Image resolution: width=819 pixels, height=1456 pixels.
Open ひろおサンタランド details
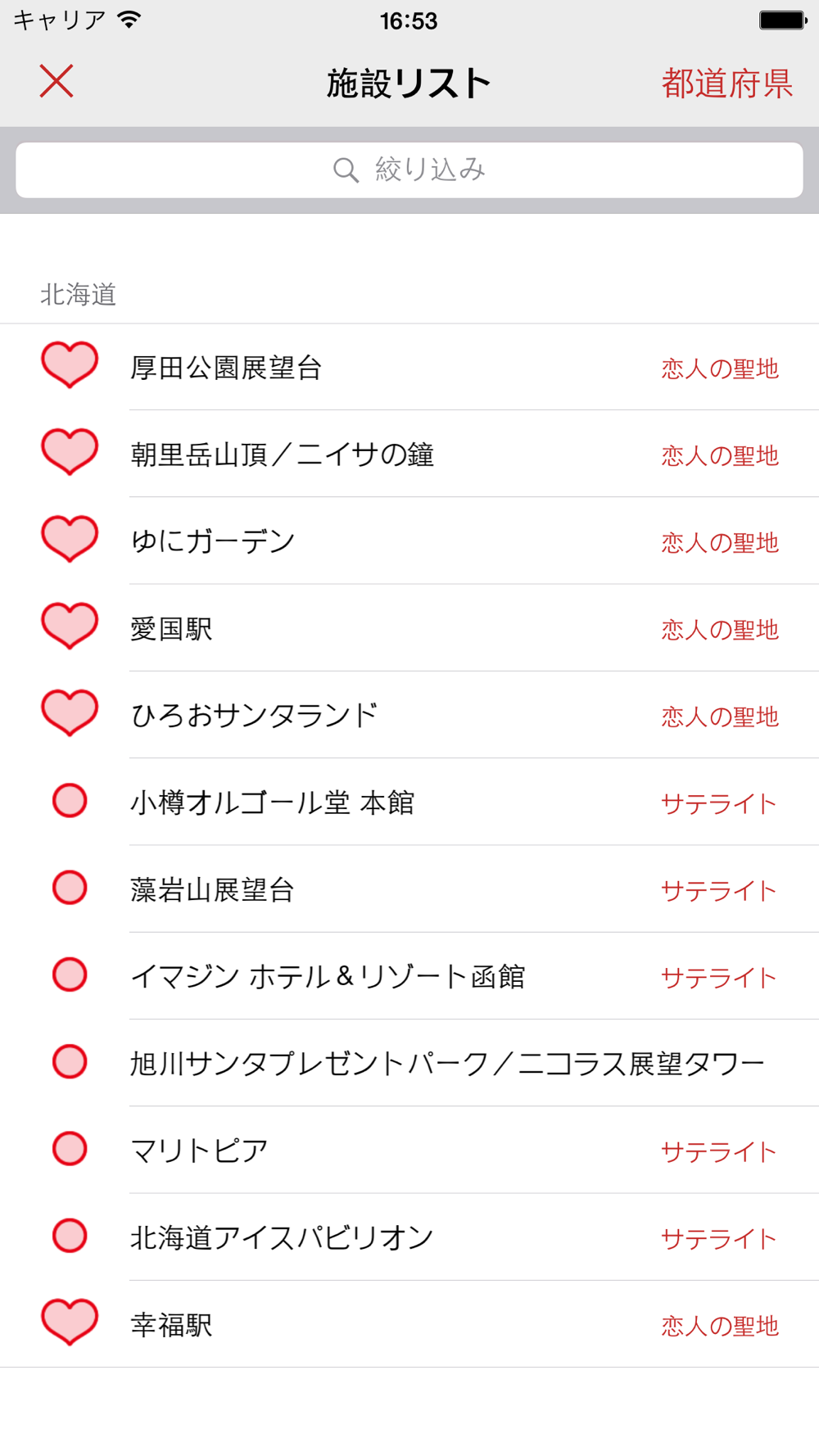(x=409, y=715)
